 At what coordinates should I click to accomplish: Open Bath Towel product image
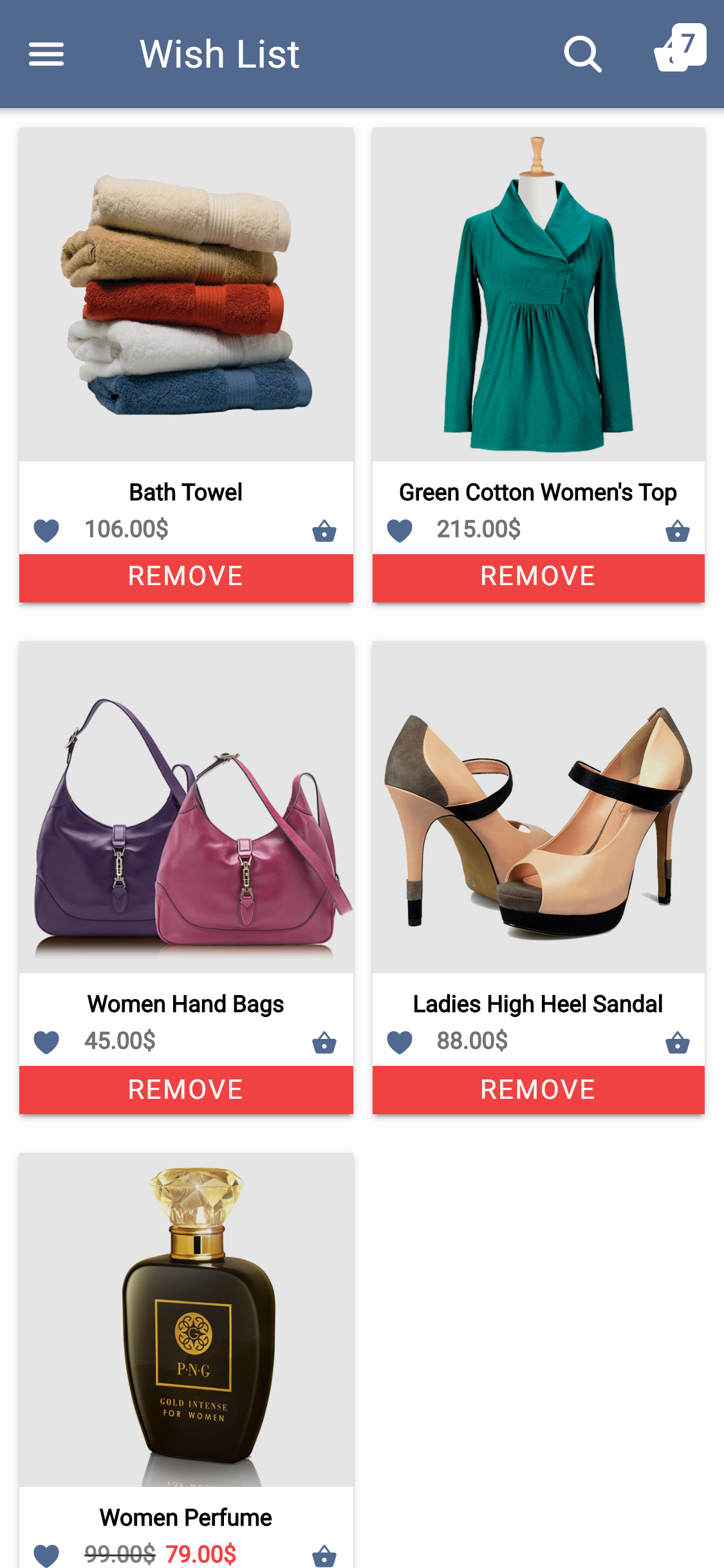pyautogui.click(x=186, y=295)
